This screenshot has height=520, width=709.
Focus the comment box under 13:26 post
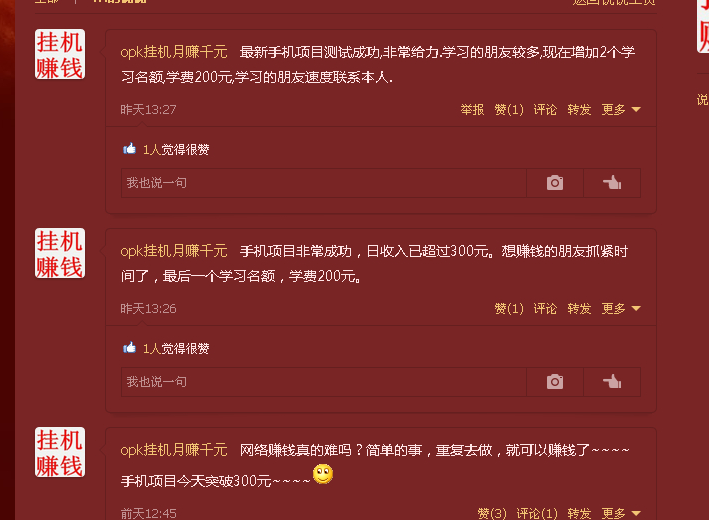[x=324, y=382]
